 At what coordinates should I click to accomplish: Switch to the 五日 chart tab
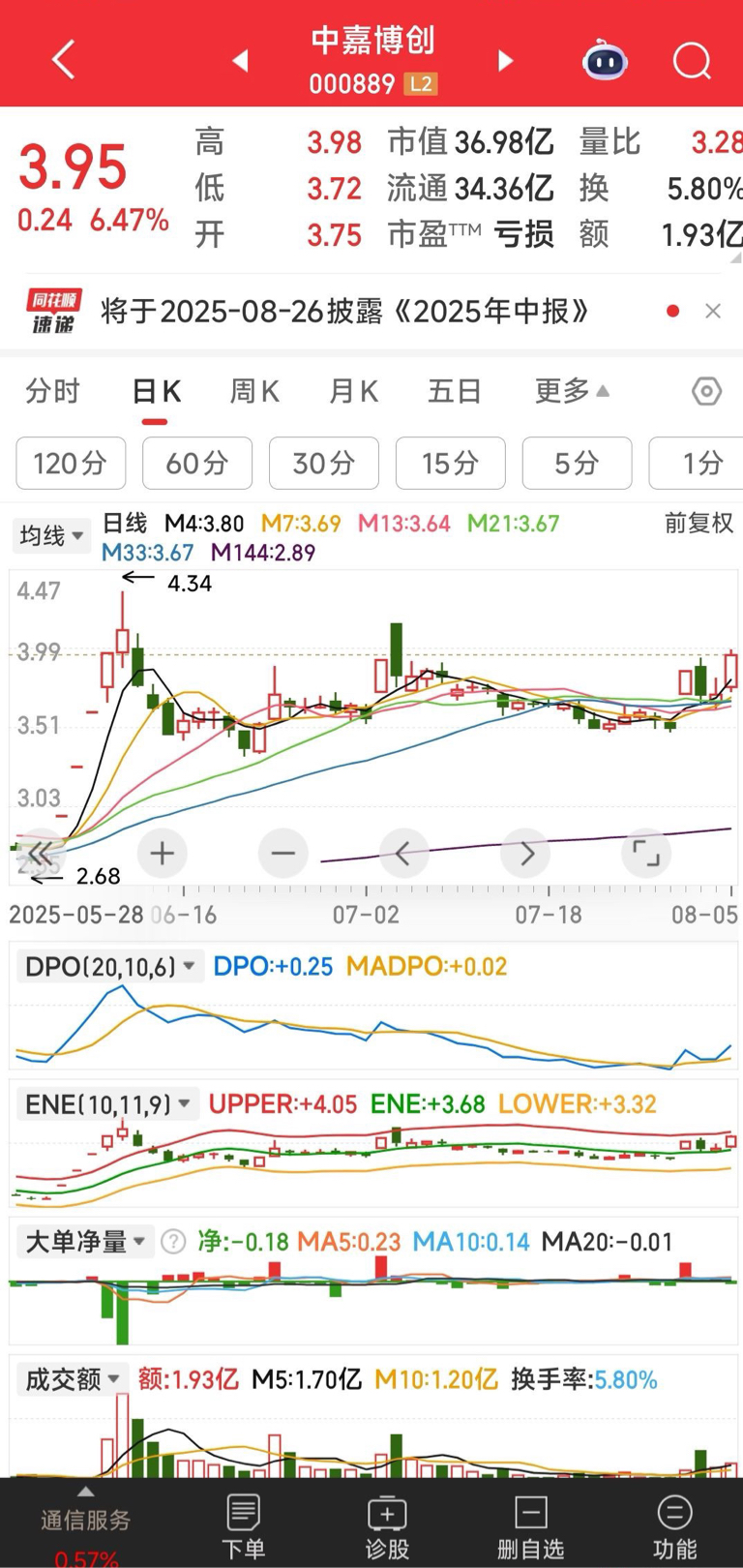pyautogui.click(x=455, y=391)
